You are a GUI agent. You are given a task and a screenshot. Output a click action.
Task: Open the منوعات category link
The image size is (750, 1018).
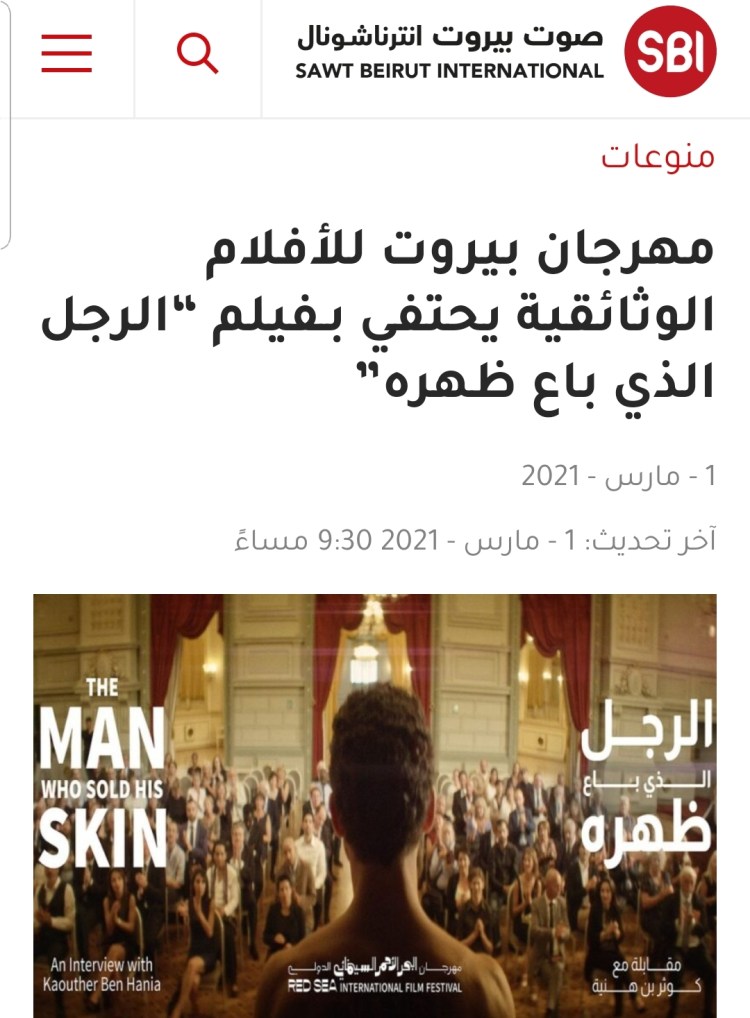click(658, 157)
